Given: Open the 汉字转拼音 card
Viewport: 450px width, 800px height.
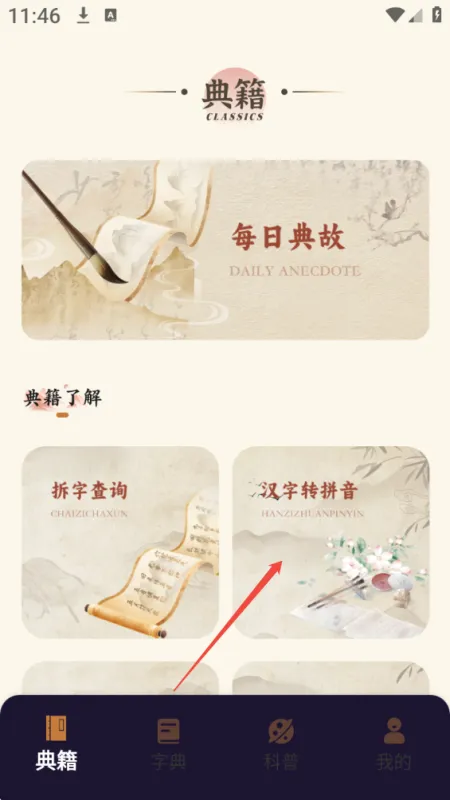Looking at the screenshot, I should tap(331, 542).
